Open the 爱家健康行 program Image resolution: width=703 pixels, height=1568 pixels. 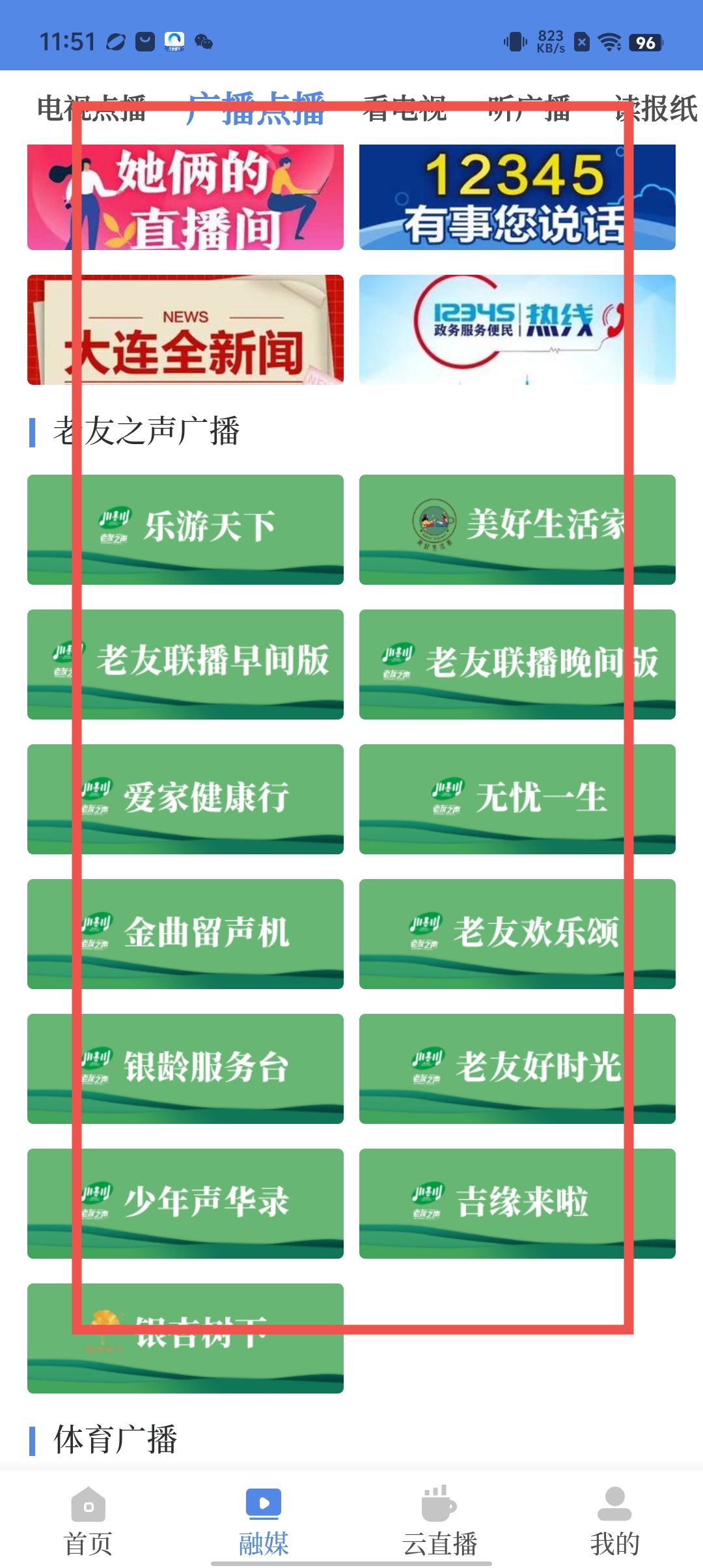(x=186, y=799)
